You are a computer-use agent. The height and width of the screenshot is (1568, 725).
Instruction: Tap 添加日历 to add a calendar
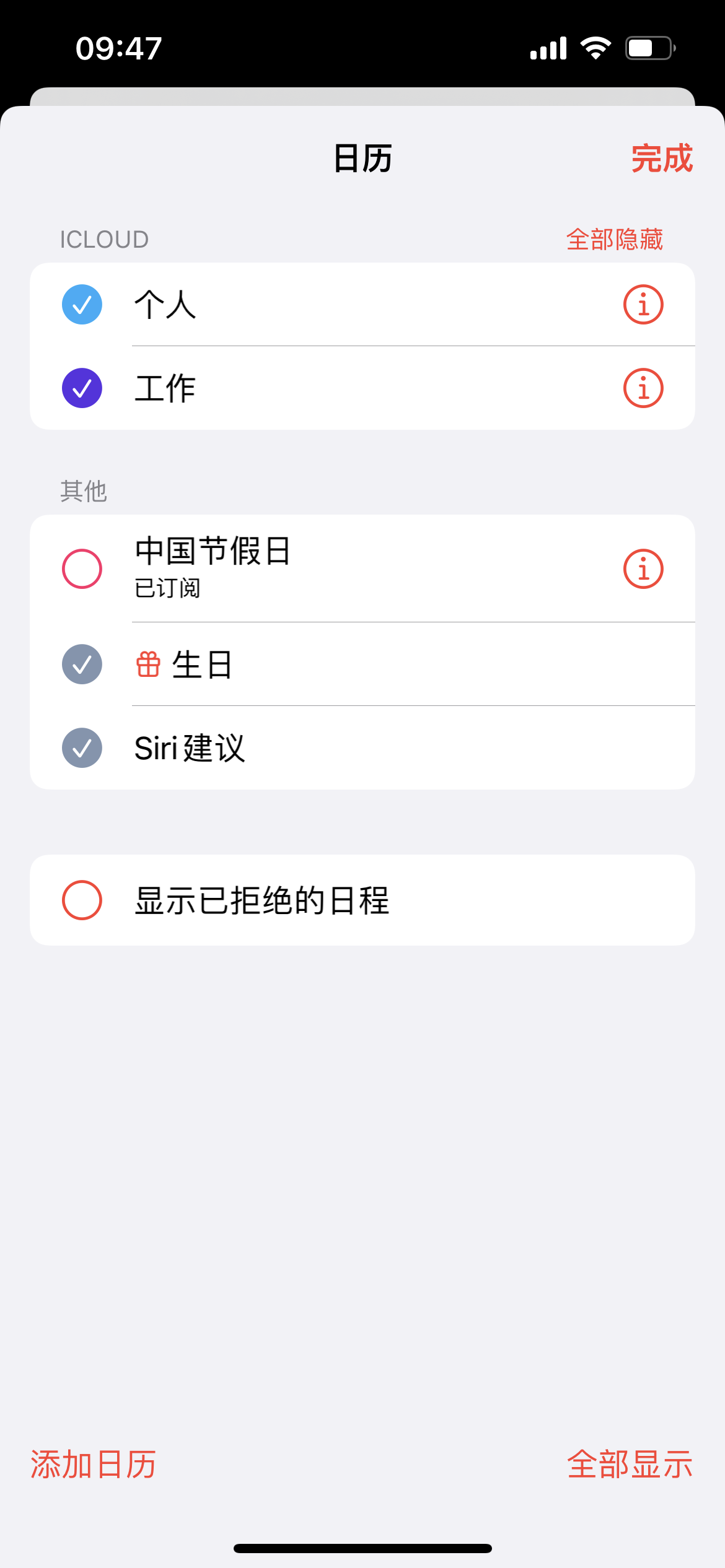[94, 1465]
